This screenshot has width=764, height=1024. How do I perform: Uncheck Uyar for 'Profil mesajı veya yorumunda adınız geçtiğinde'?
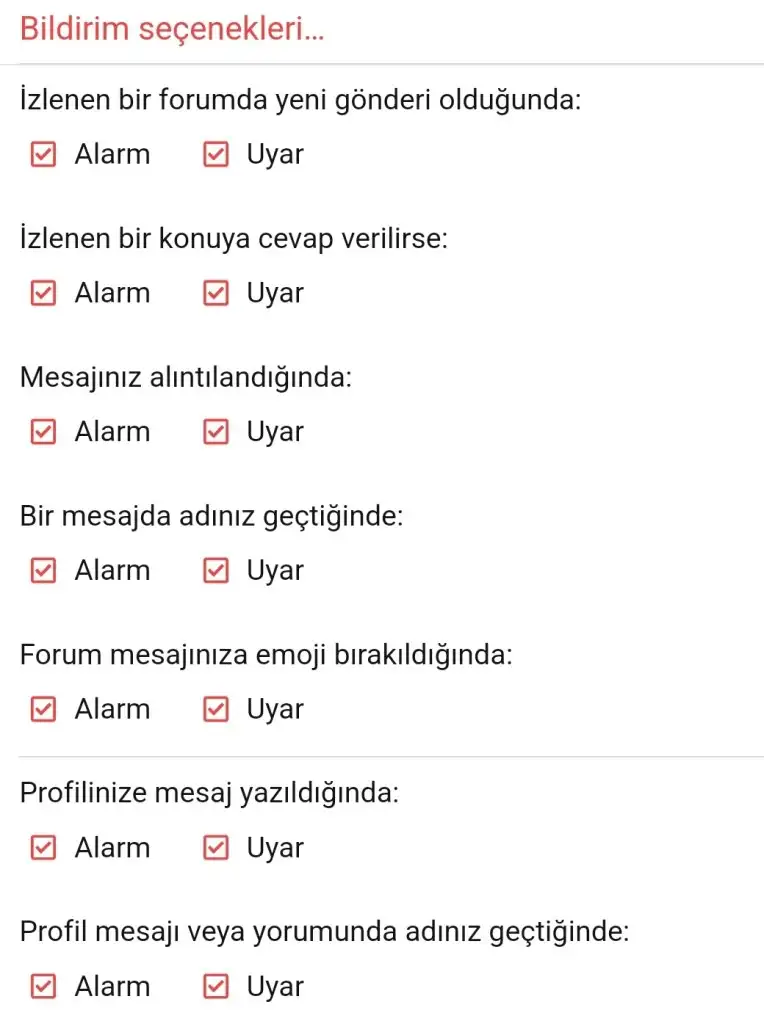[215, 986]
